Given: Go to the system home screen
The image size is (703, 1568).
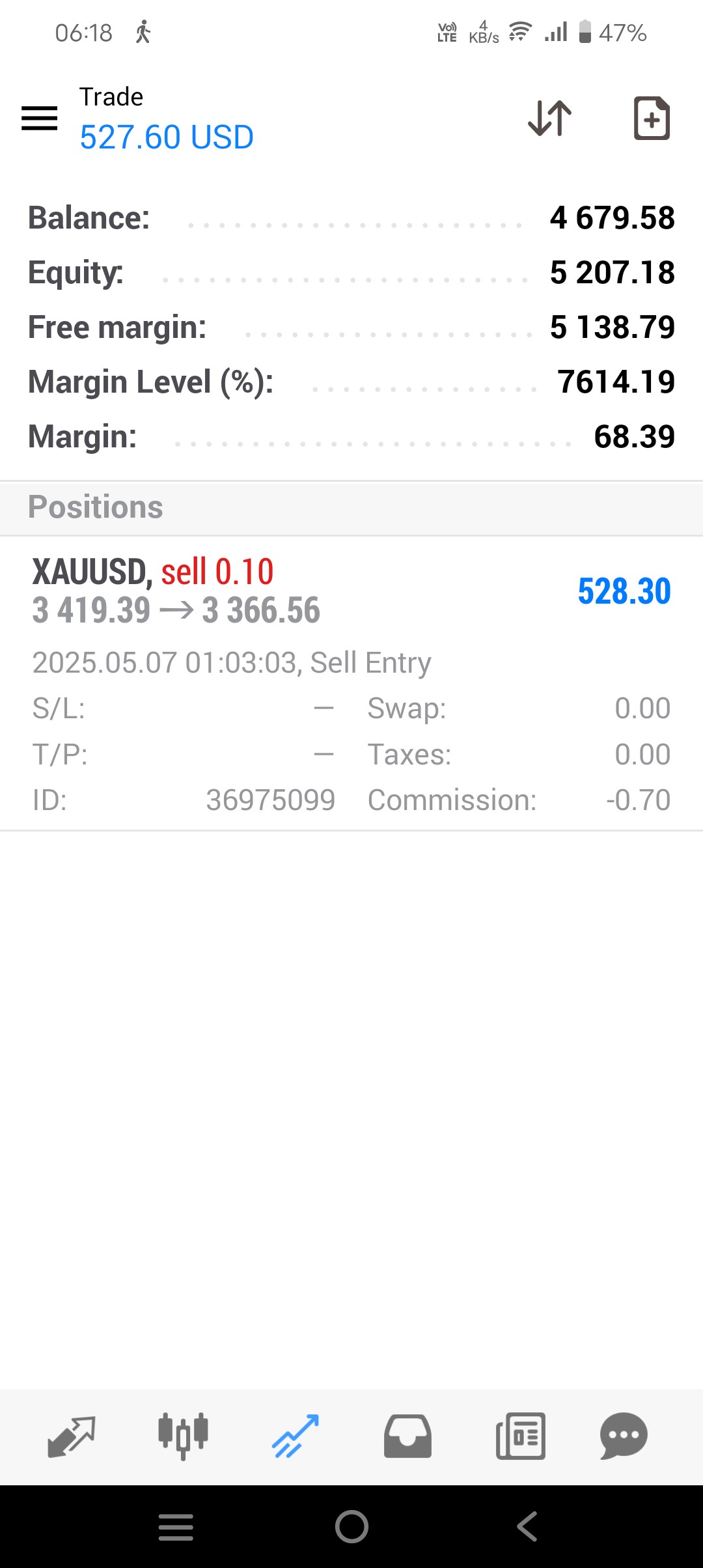Looking at the screenshot, I should 351,1526.
